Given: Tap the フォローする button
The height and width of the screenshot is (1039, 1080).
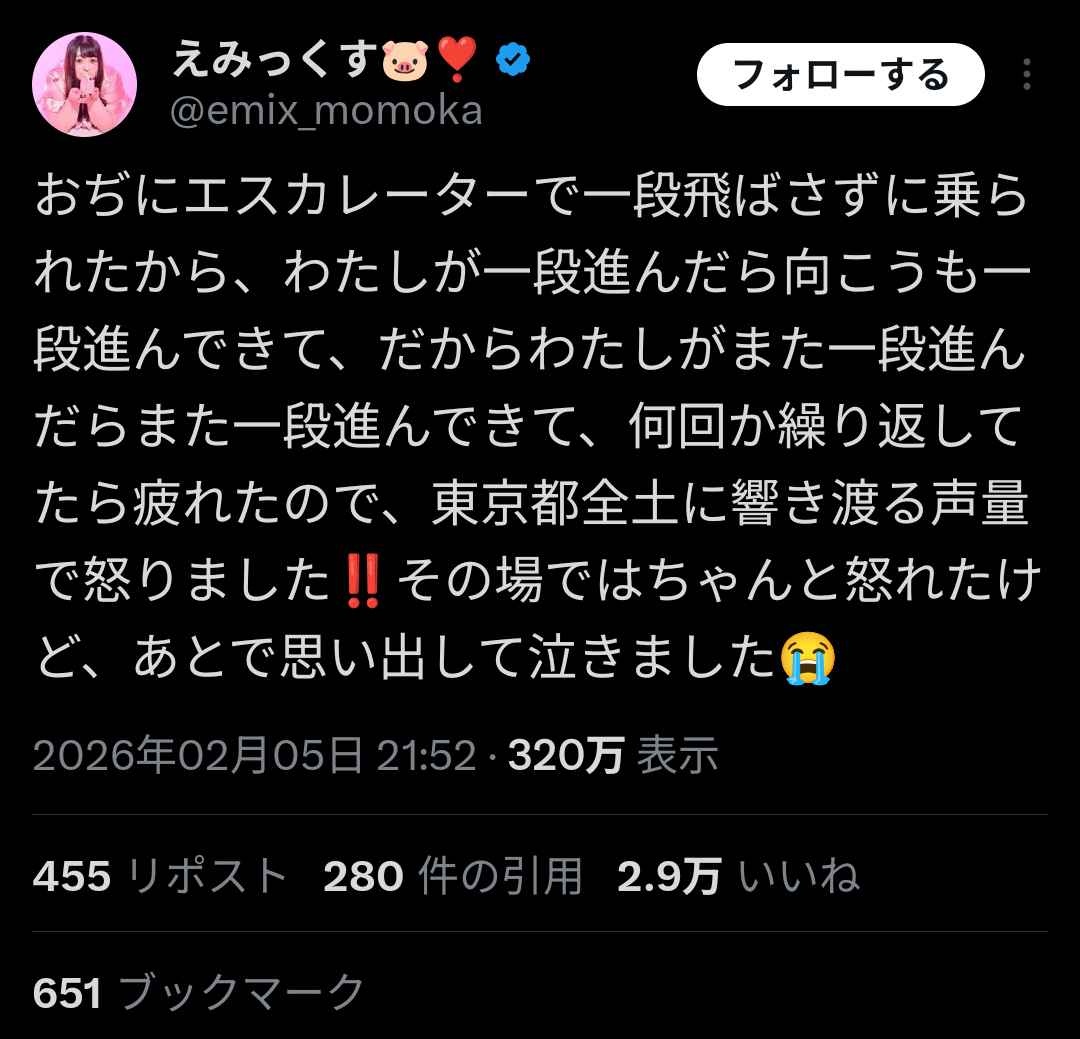Looking at the screenshot, I should click(840, 76).
